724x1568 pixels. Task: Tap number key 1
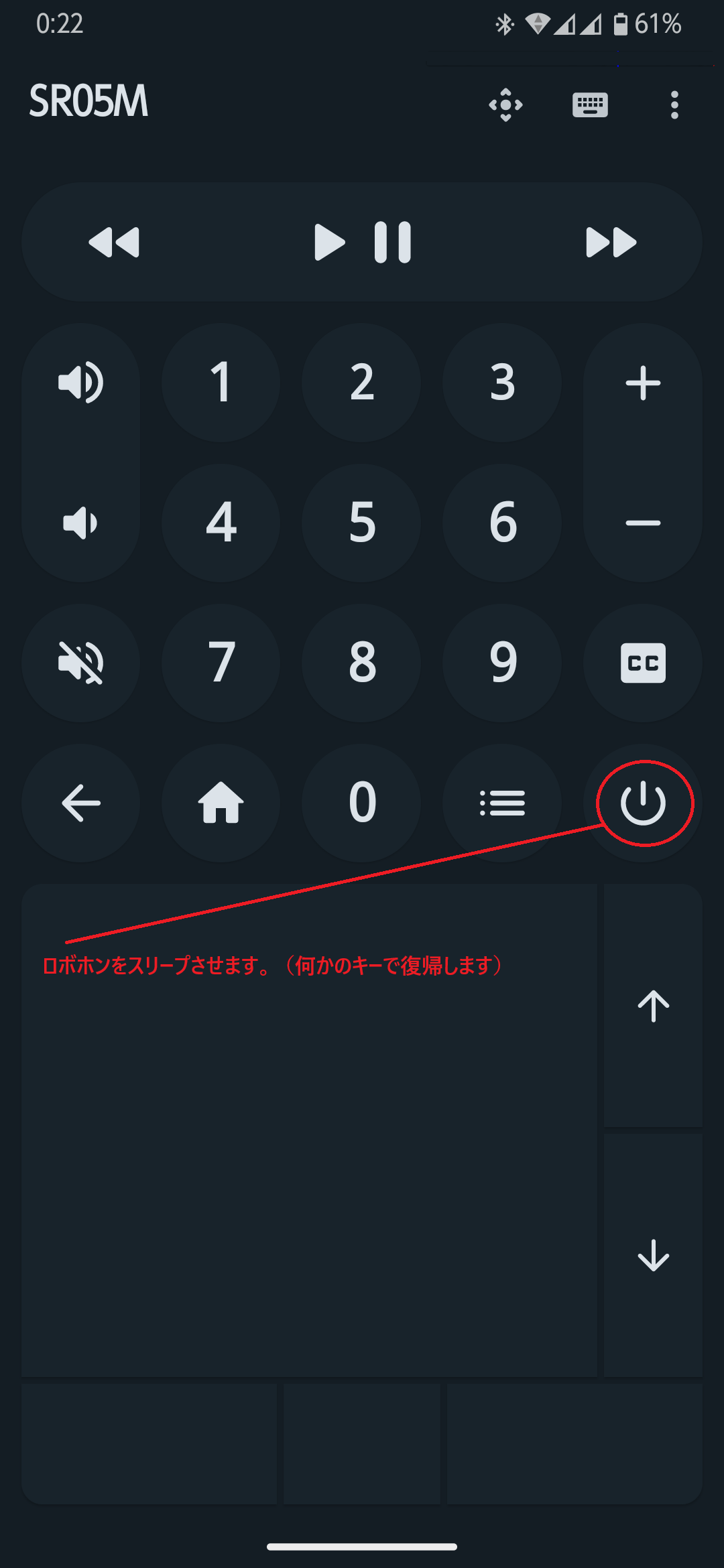(221, 383)
